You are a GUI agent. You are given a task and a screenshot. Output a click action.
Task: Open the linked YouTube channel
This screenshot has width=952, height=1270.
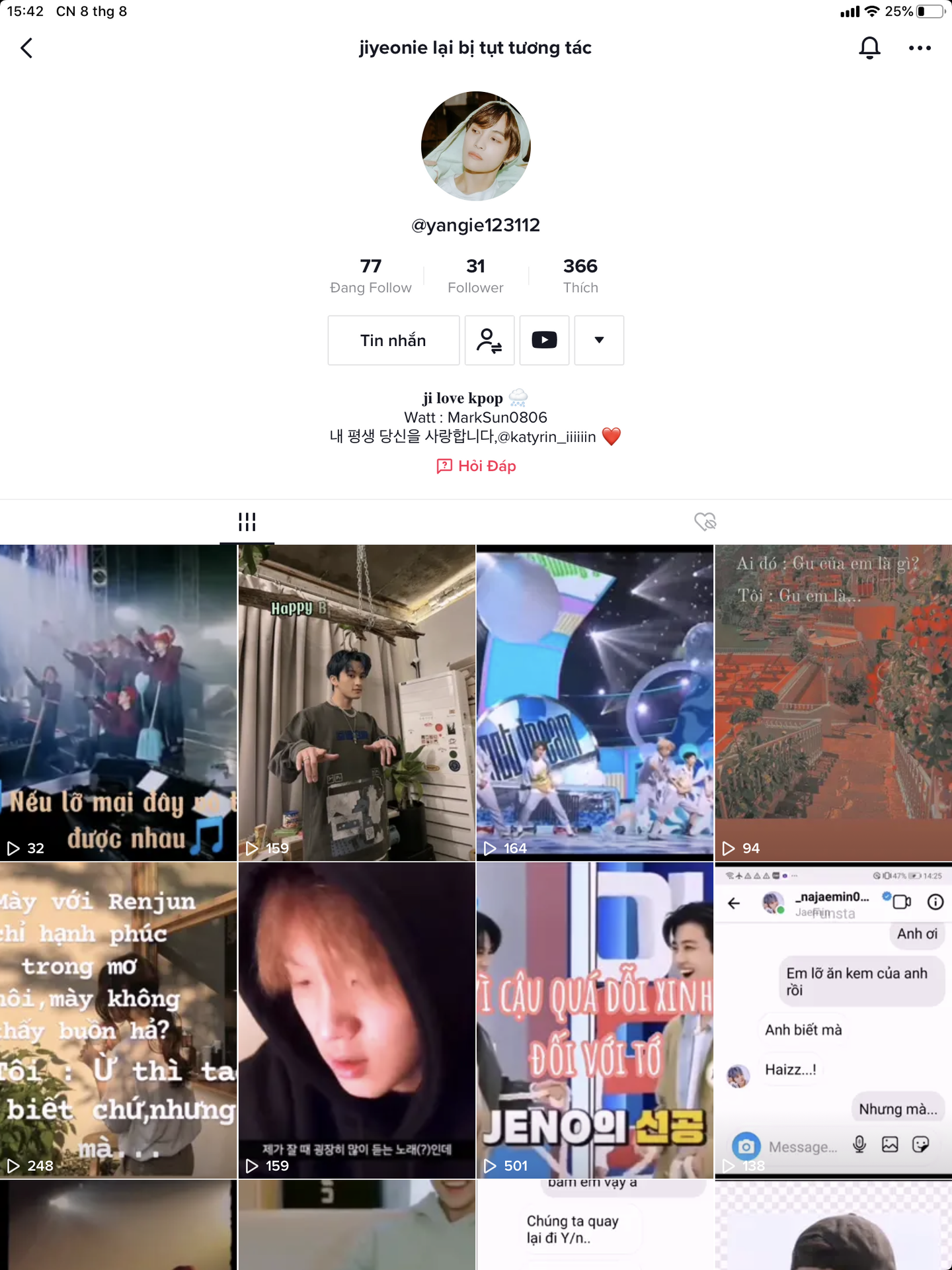(x=544, y=340)
